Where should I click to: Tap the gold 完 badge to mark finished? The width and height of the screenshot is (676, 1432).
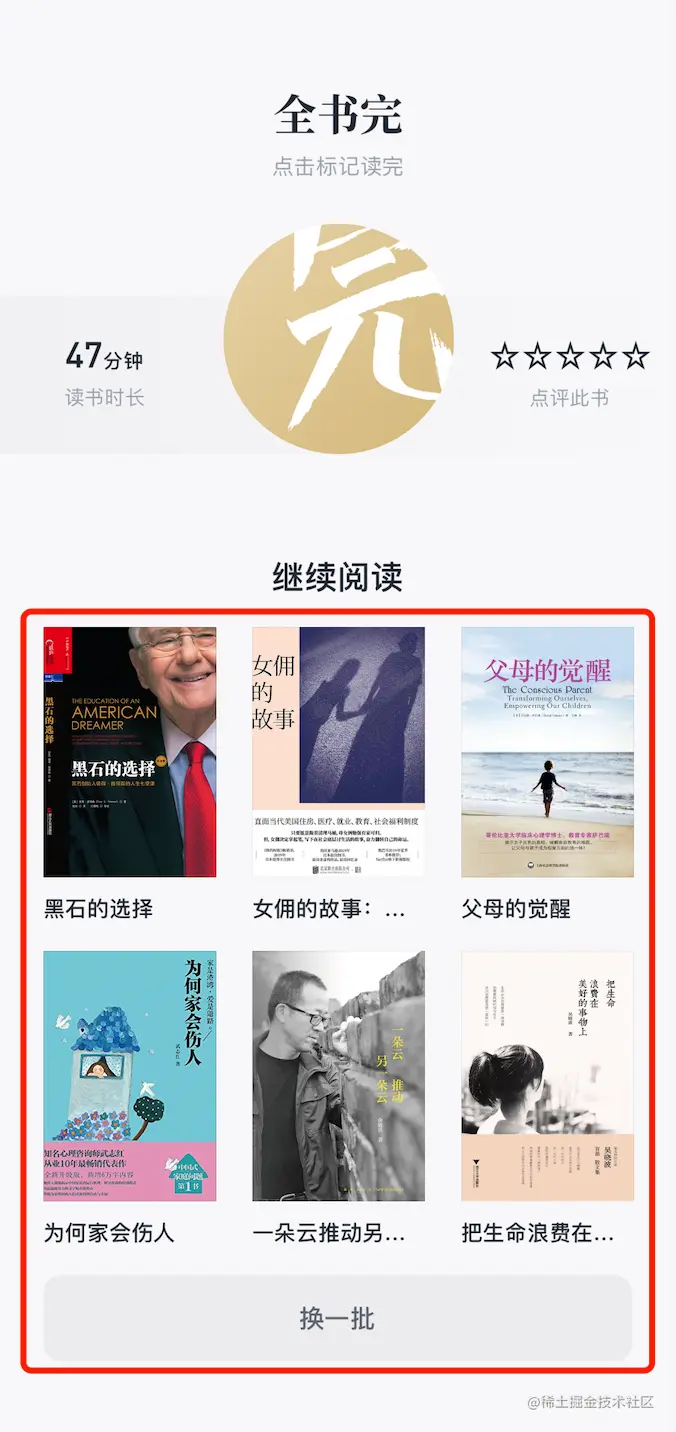[338, 339]
